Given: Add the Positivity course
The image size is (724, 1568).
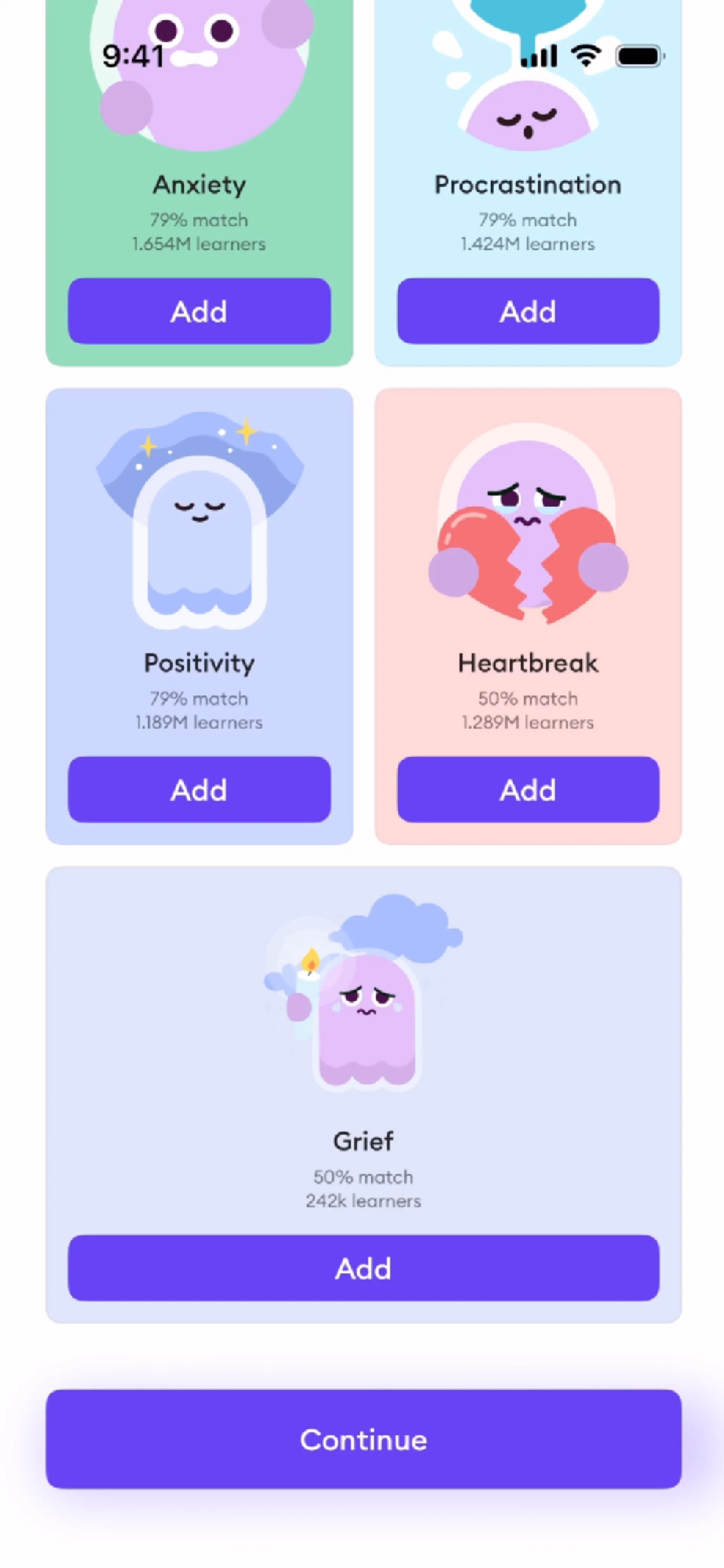Looking at the screenshot, I should click(199, 789).
